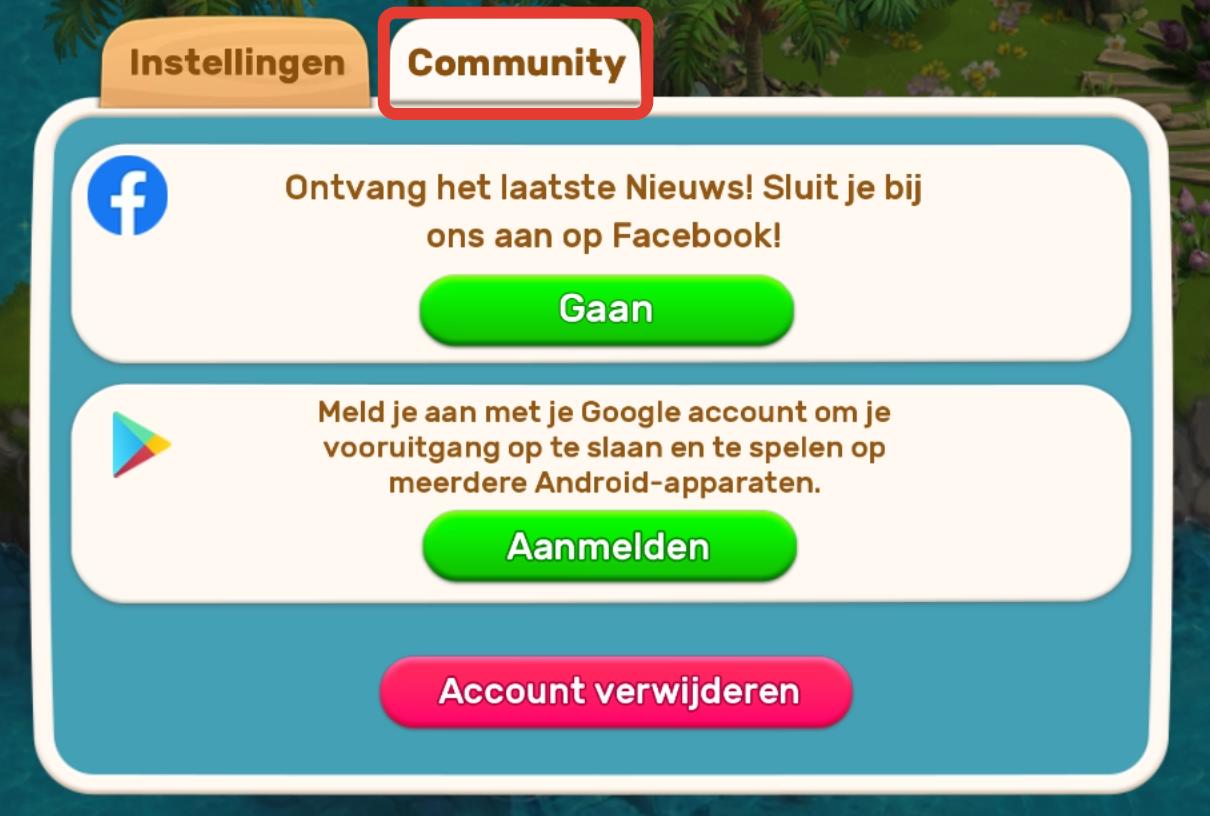1210x816 pixels.
Task: Select the Community tab
Action: click(x=515, y=63)
